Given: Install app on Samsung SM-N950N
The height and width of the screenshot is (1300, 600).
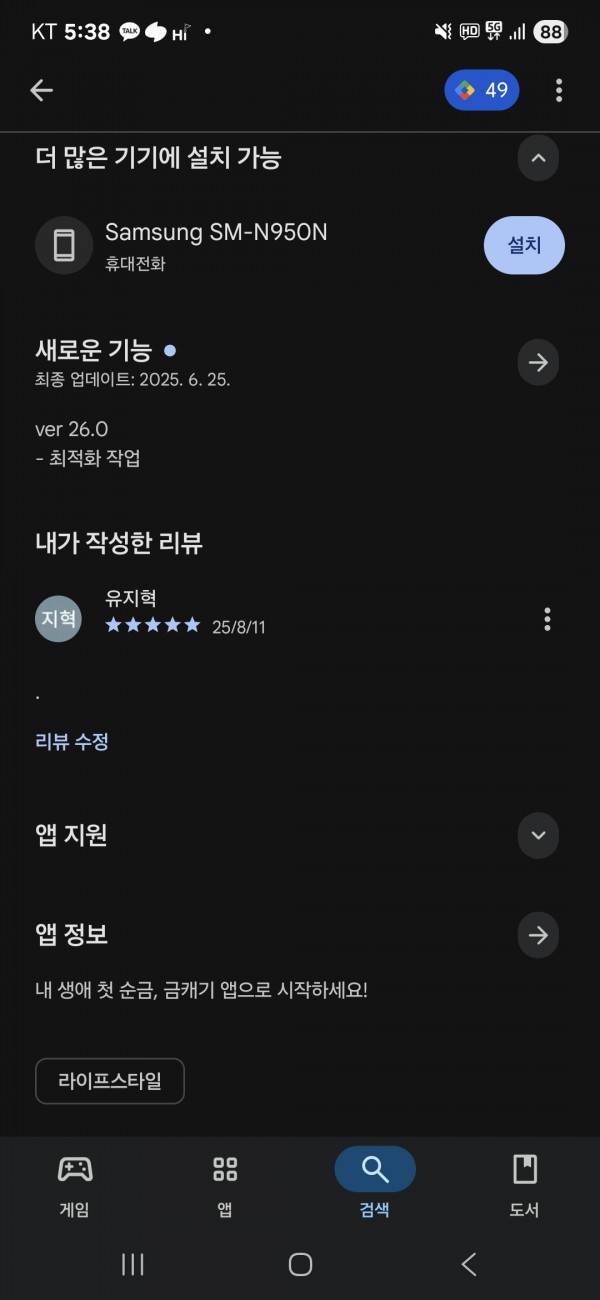Looking at the screenshot, I should pos(524,245).
